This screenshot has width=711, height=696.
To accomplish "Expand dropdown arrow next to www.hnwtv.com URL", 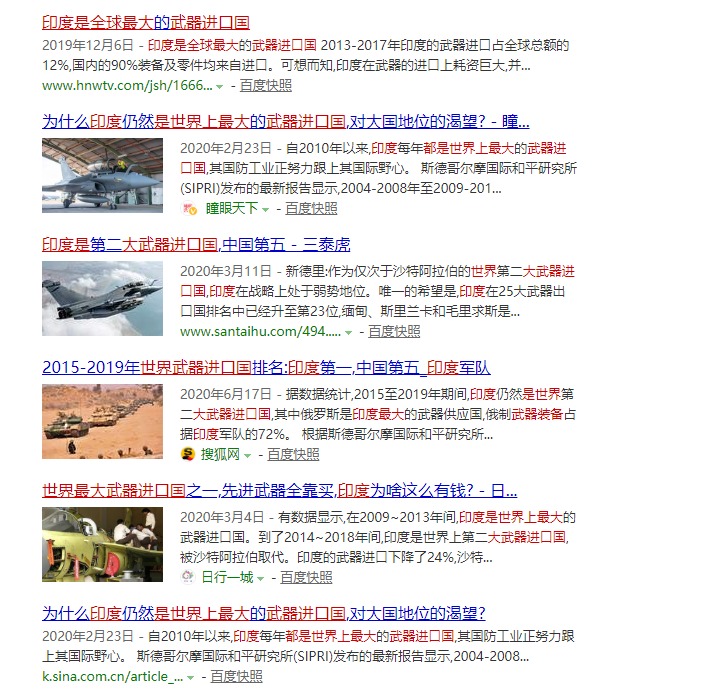I will click(219, 87).
